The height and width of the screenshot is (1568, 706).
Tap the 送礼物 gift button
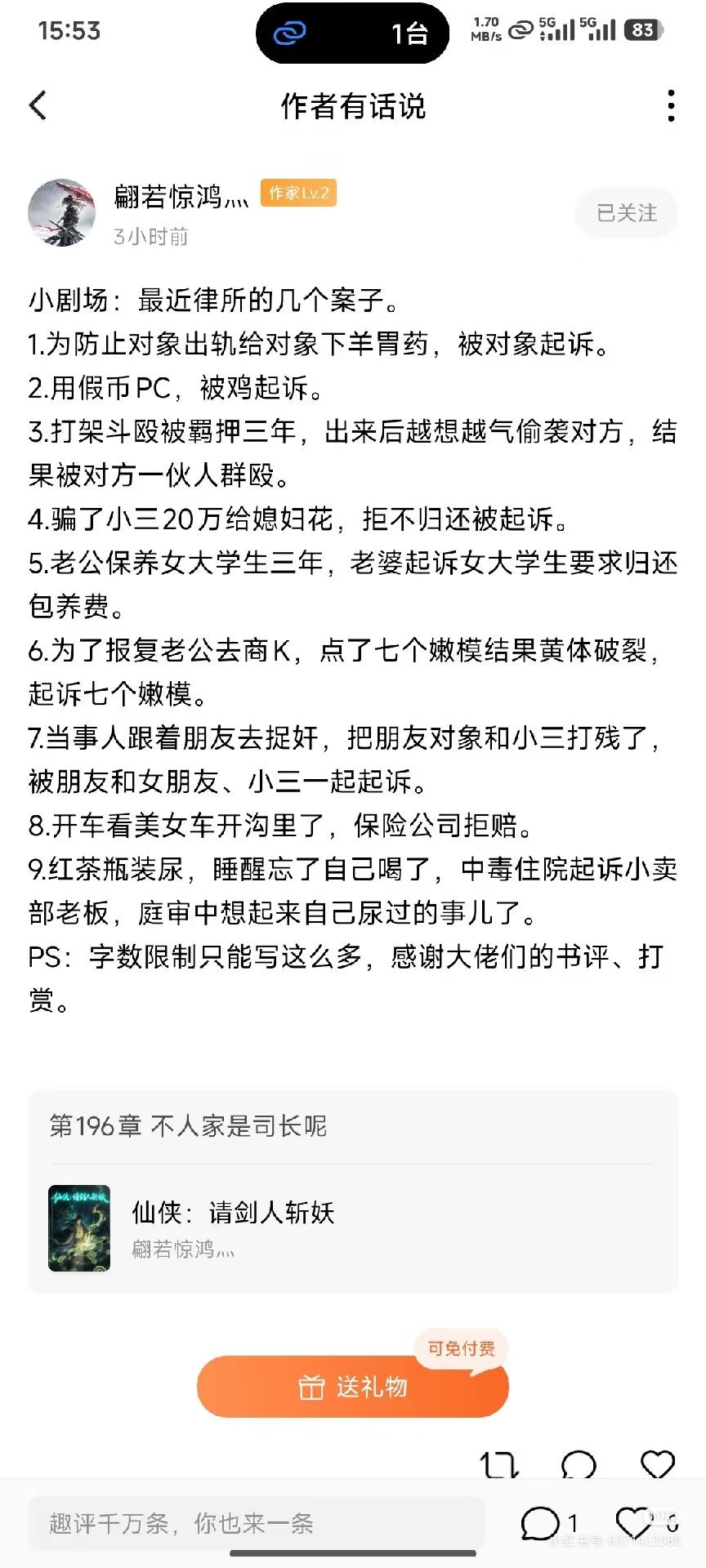point(353,1387)
